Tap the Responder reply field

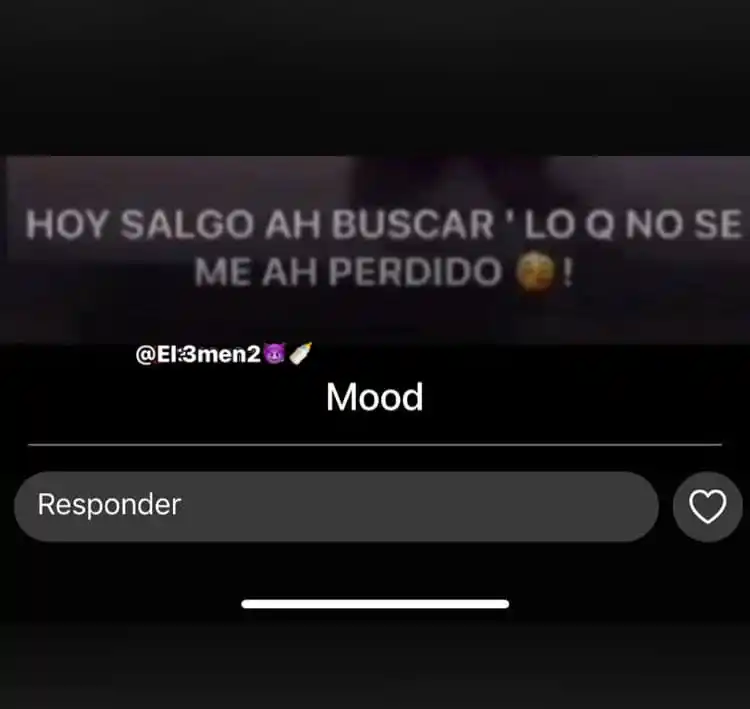(x=335, y=506)
